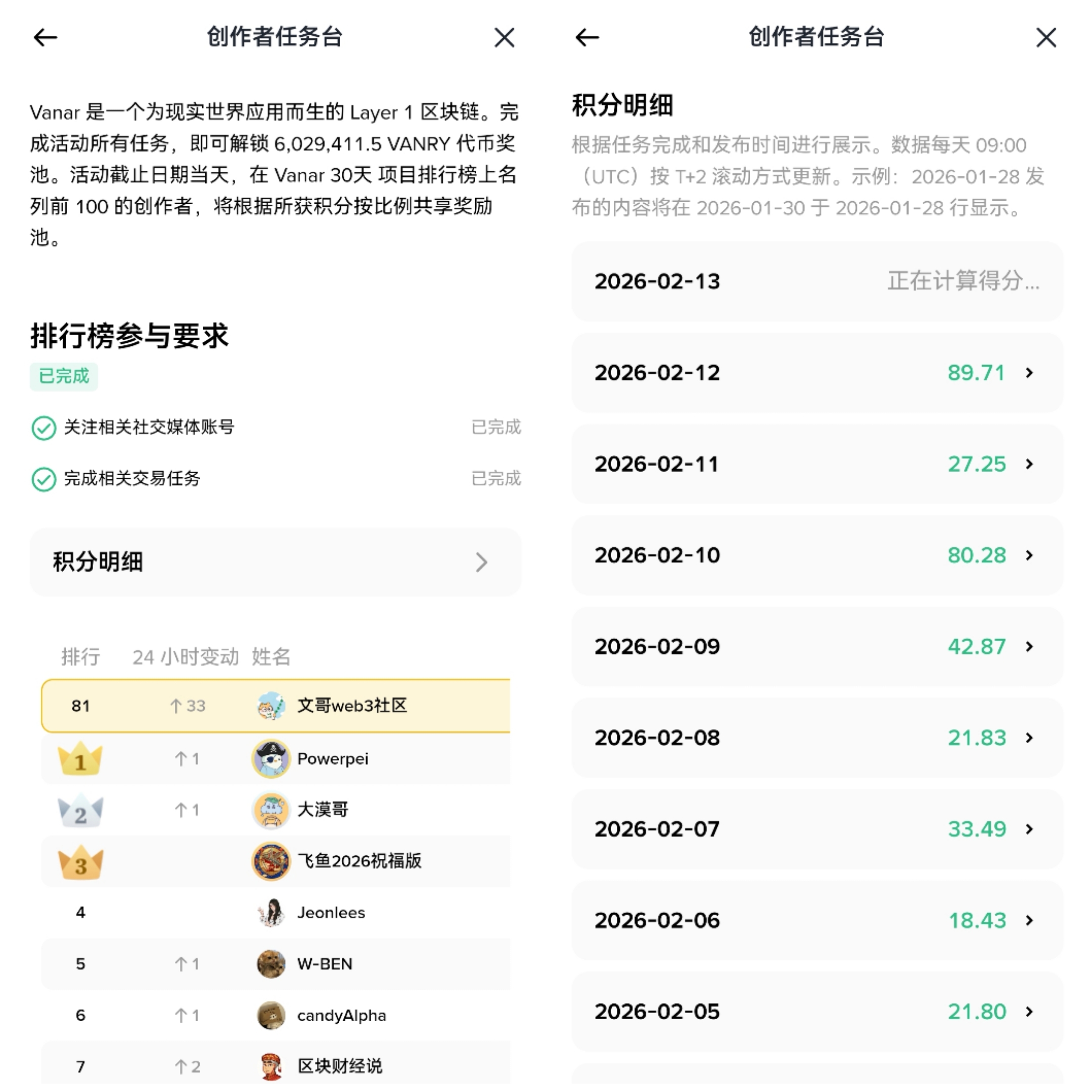This screenshot has height=1092, width=1092.
Task: Close the 积分明细 points detail page
Action: (x=1045, y=38)
